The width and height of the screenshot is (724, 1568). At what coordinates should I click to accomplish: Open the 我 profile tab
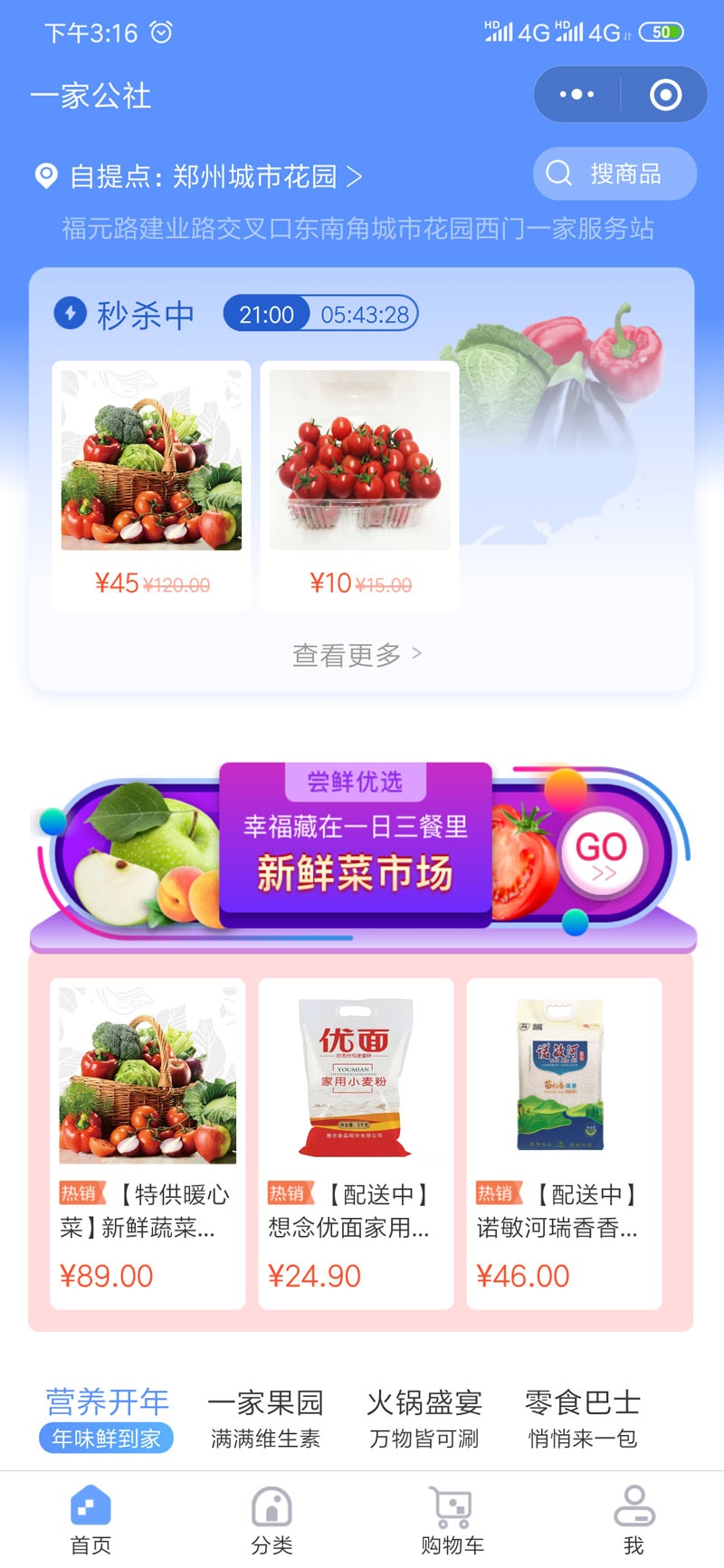[633, 1520]
